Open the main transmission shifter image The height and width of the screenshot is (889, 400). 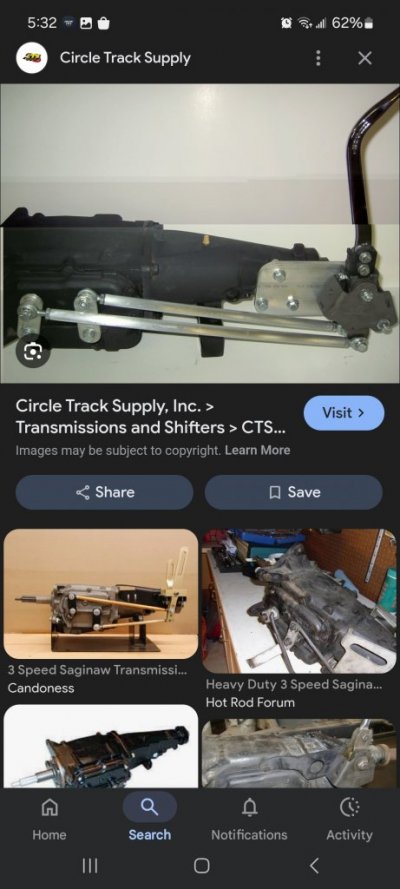coord(200,234)
